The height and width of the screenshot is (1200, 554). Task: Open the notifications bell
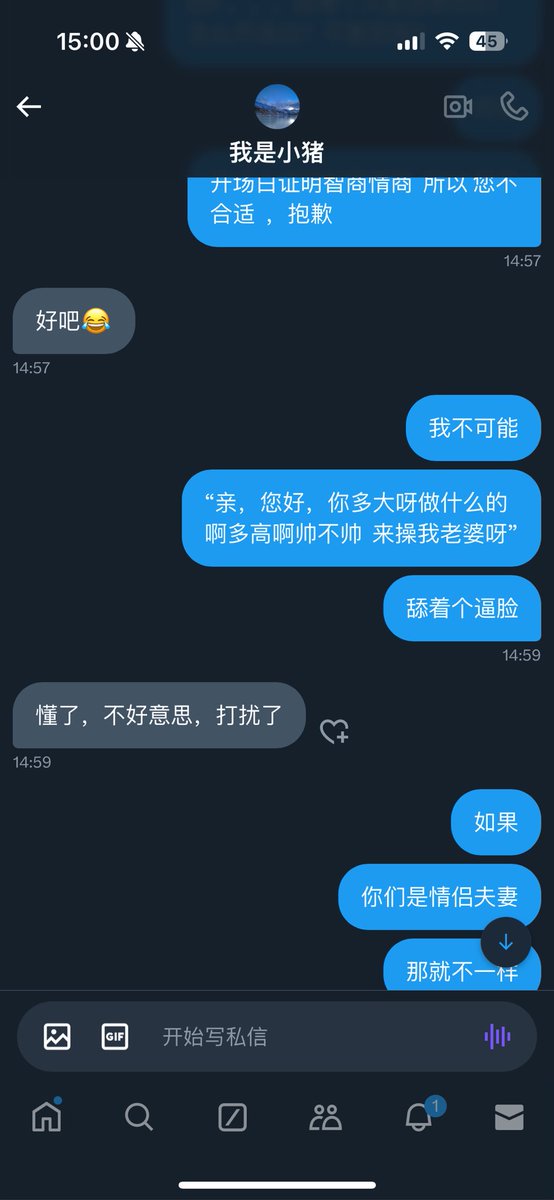coord(419,1116)
